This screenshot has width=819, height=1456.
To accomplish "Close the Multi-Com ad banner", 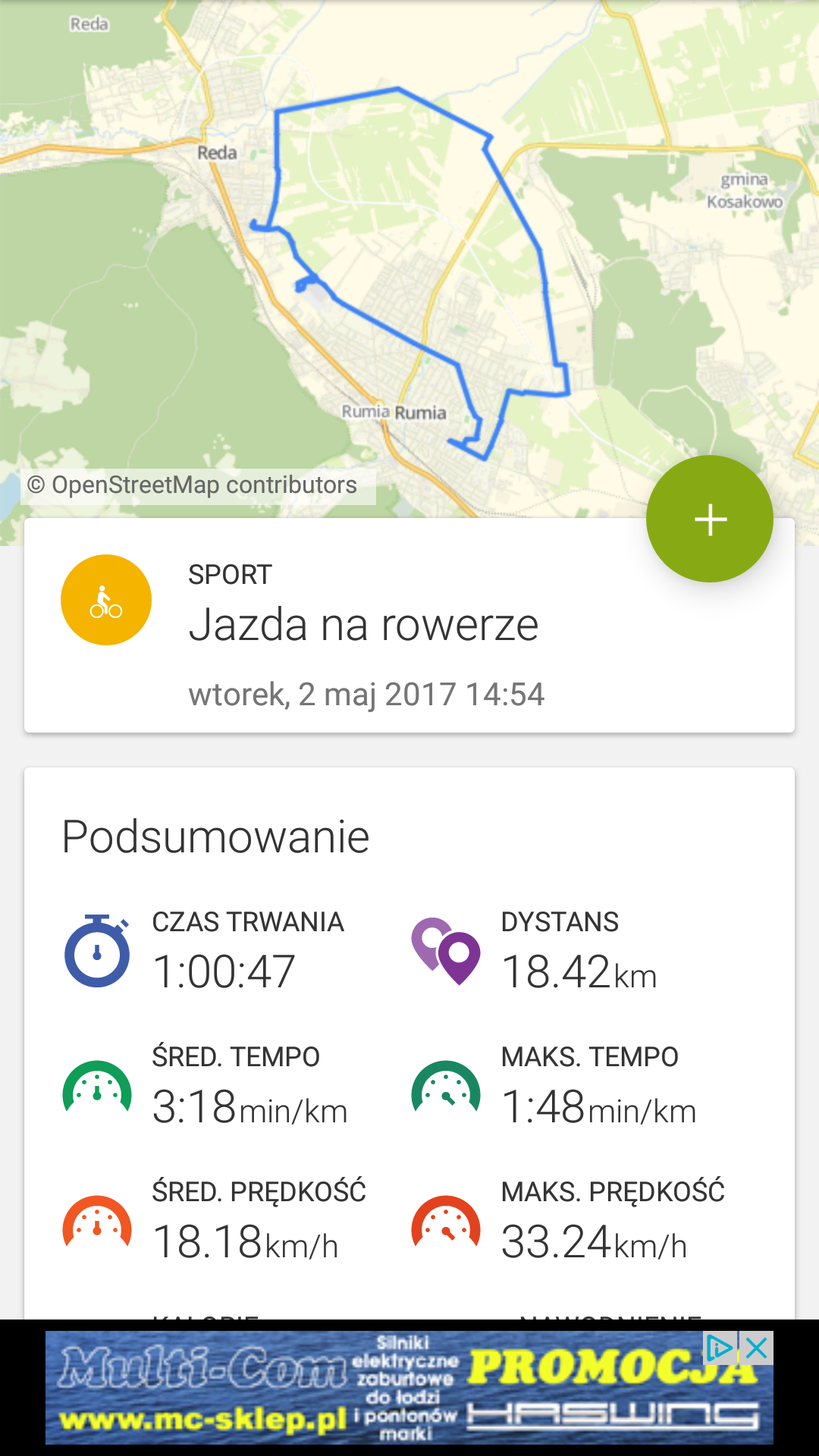I will pos(757,1348).
